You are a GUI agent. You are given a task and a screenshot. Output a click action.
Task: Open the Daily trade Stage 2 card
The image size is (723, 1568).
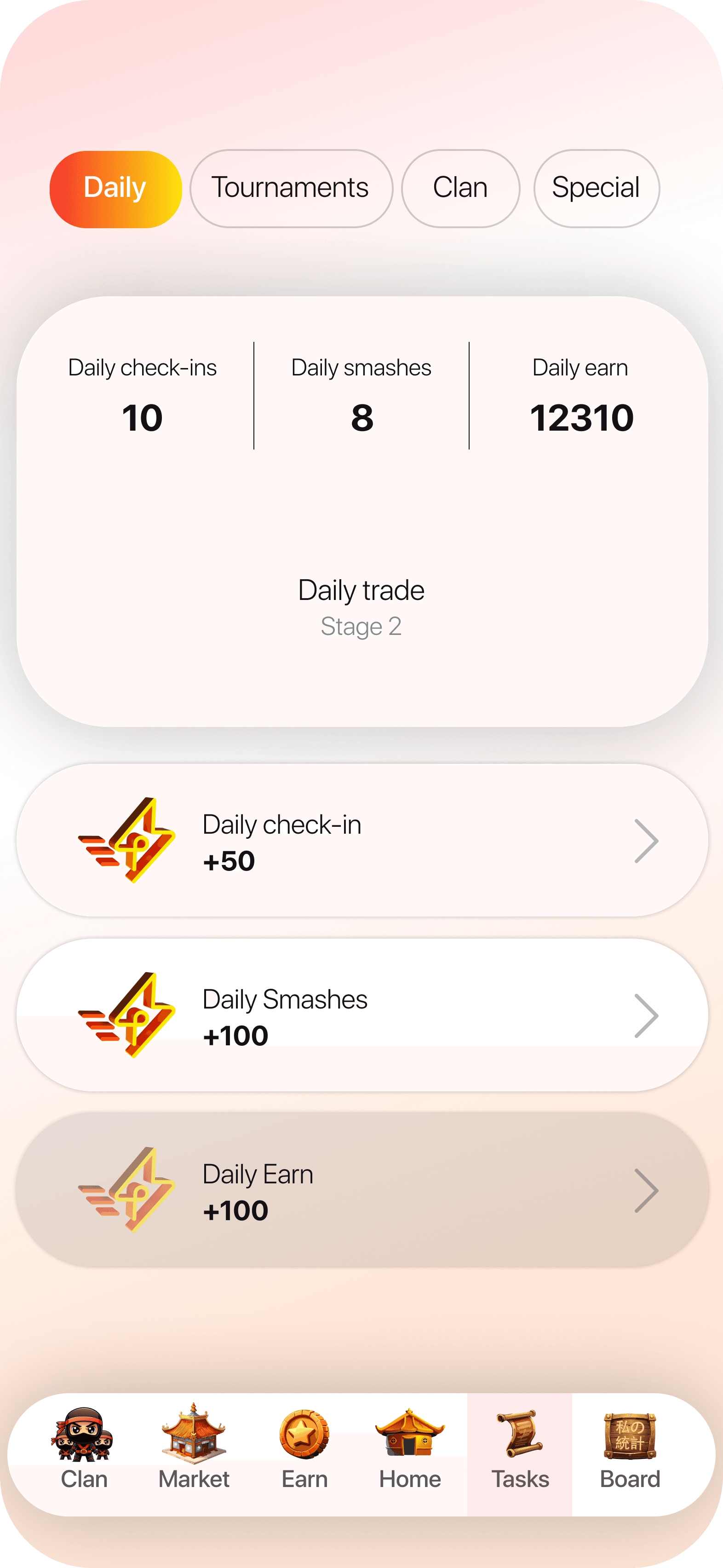pos(361,605)
